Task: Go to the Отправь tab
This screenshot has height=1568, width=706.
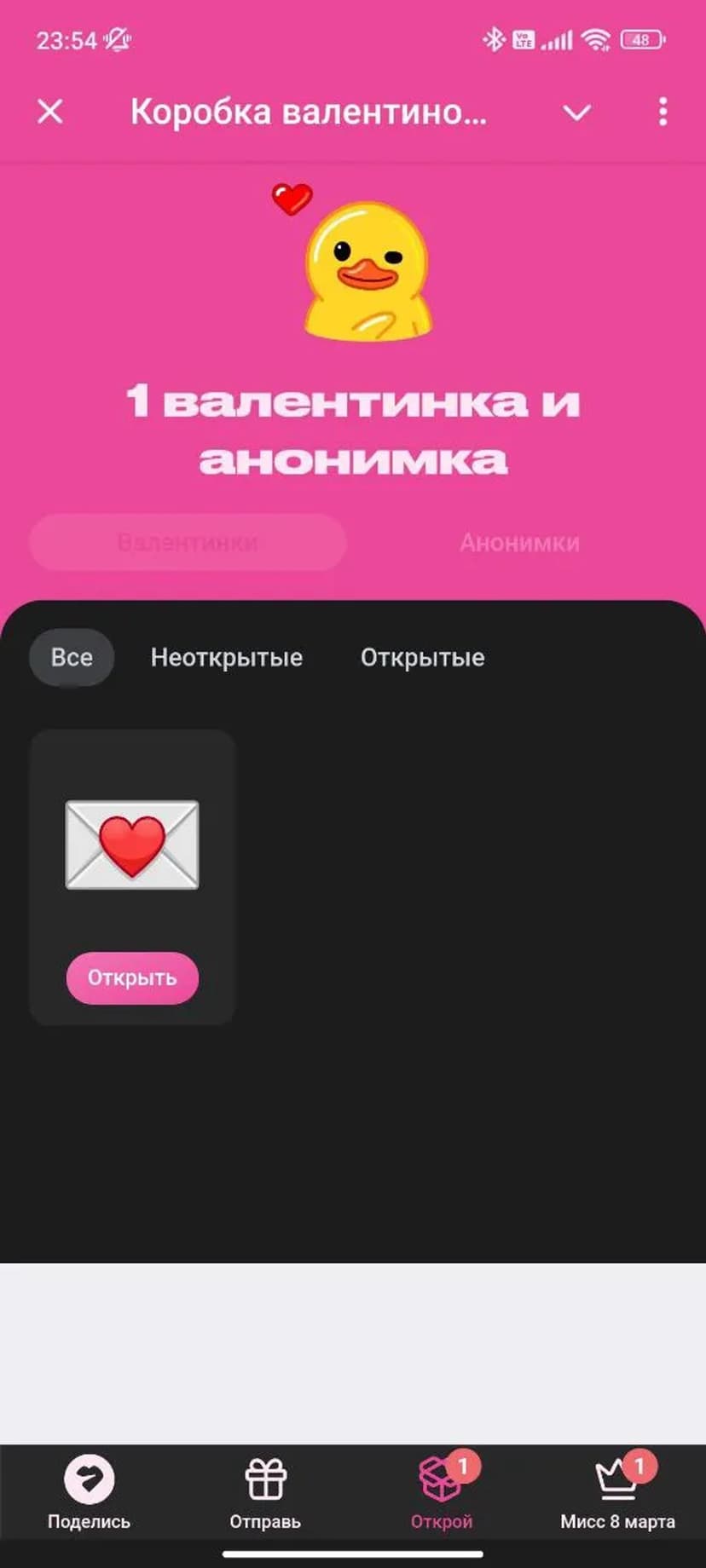Action: point(265,1491)
